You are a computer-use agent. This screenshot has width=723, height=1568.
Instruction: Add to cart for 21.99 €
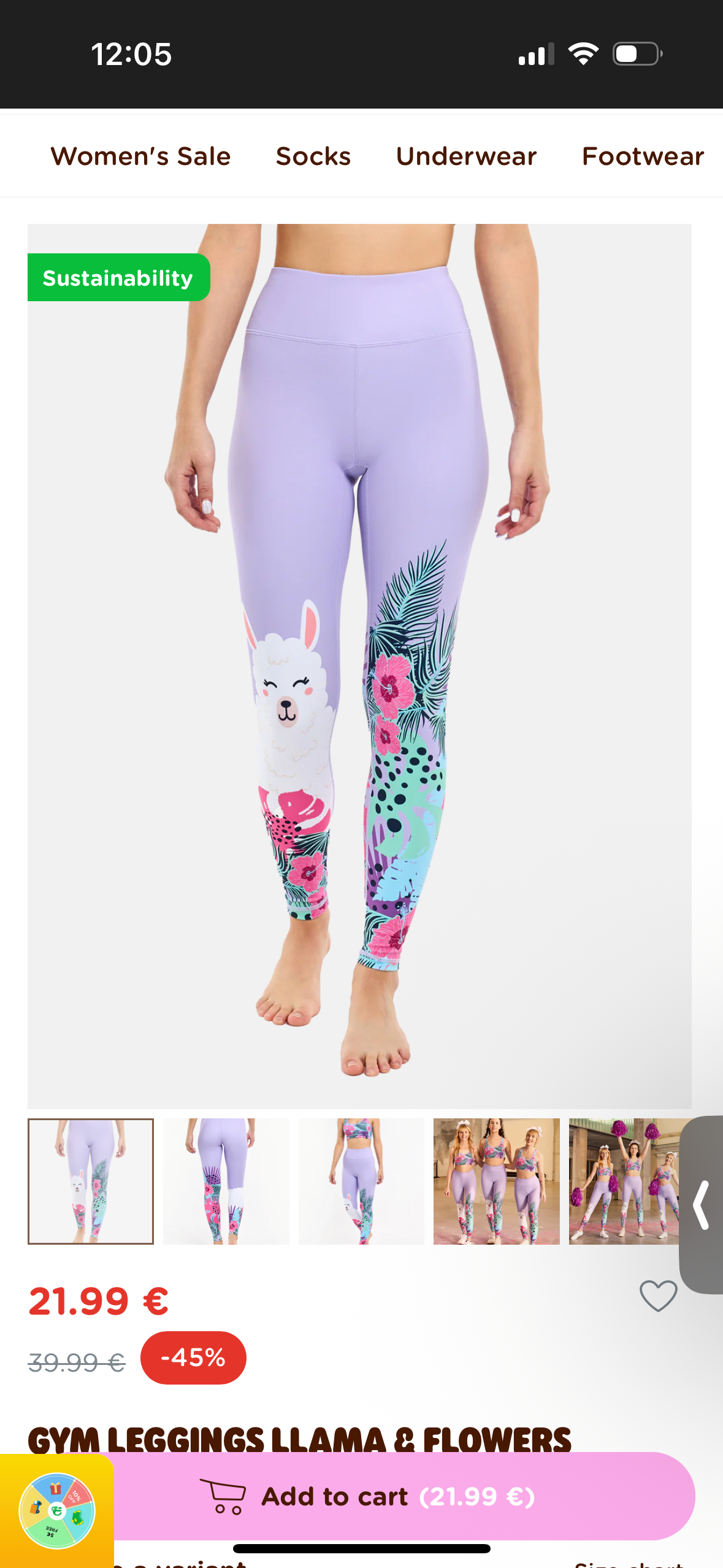coord(399,1497)
